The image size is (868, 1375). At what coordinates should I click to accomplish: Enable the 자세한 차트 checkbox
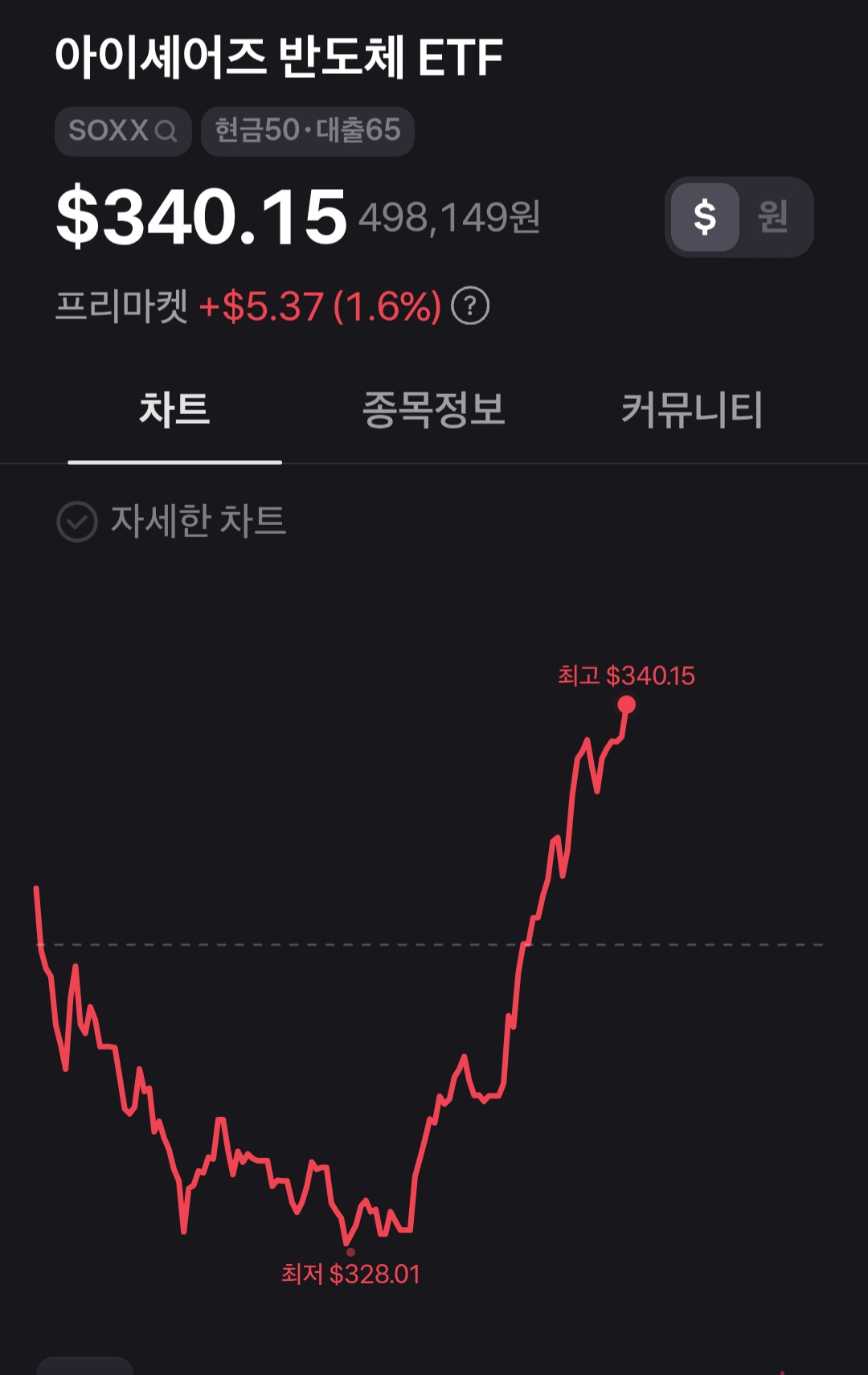(77, 522)
